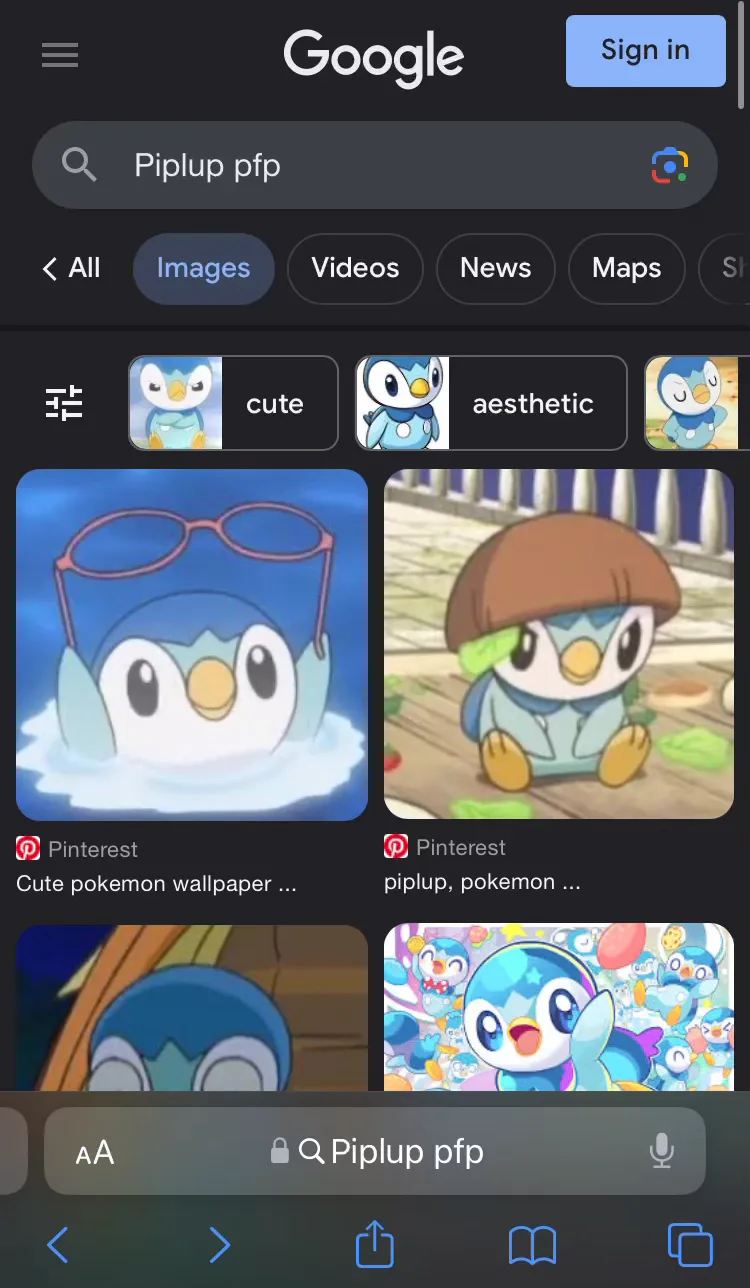Image resolution: width=750 pixels, height=1288 pixels.
Task: Go back to the previous page
Action: (59, 1245)
